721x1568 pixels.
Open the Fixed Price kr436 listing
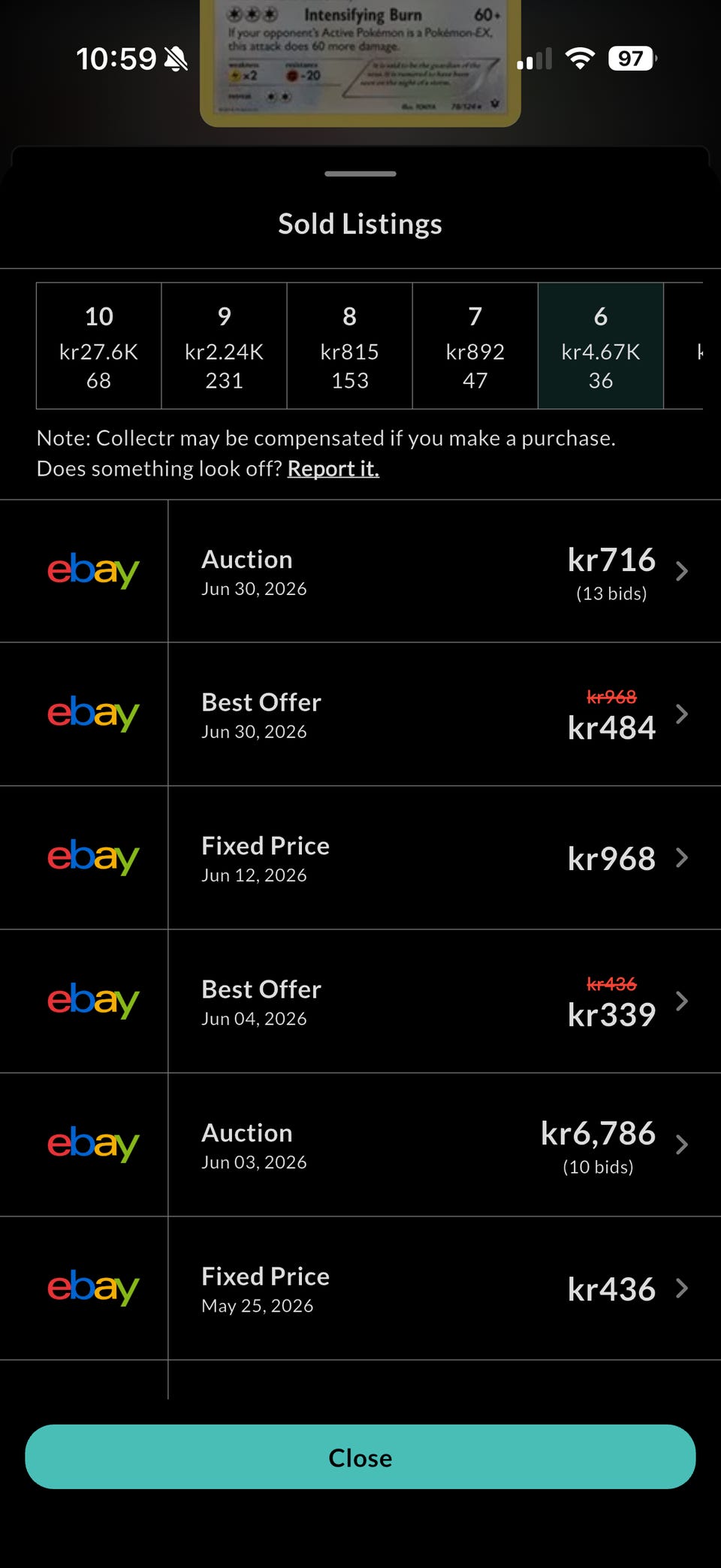360,1289
